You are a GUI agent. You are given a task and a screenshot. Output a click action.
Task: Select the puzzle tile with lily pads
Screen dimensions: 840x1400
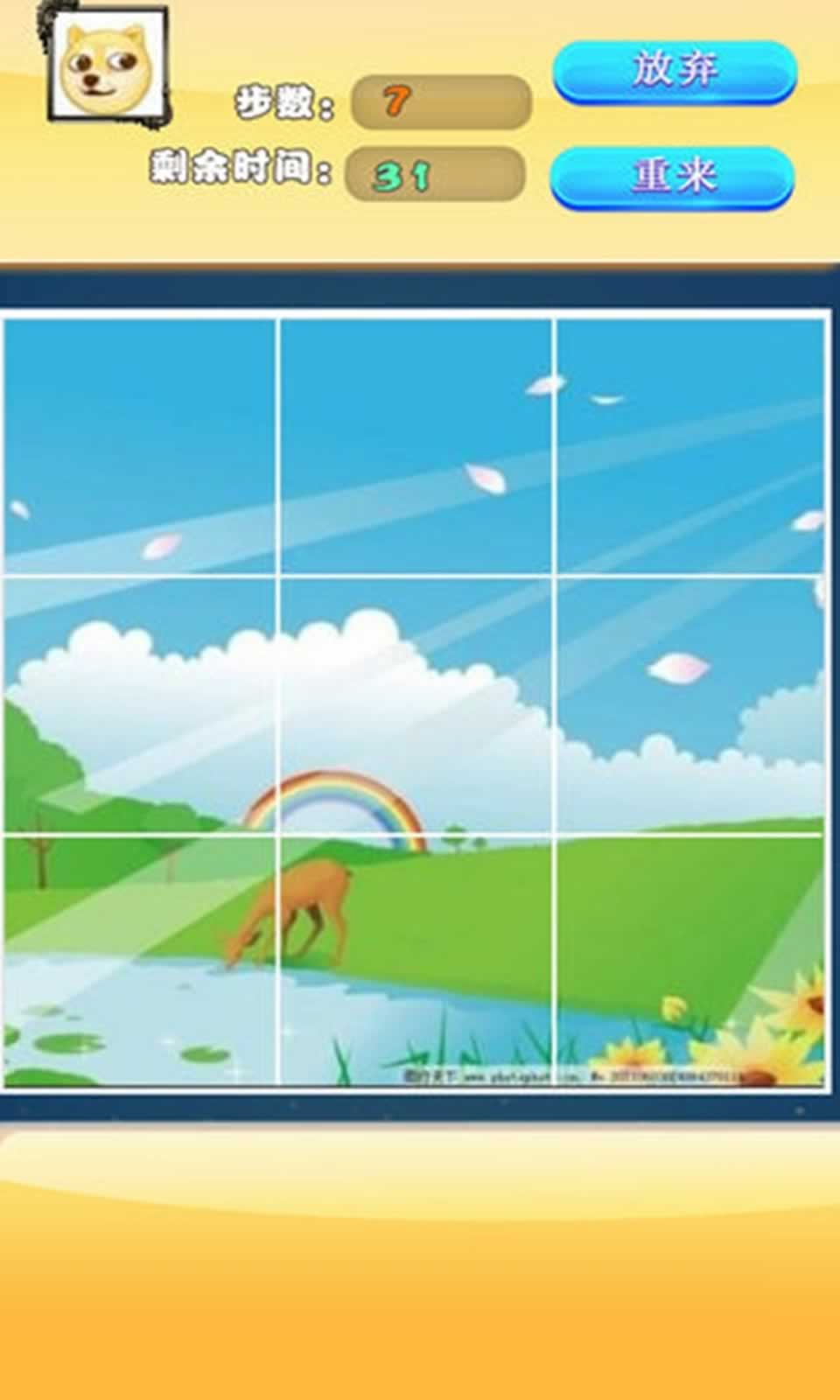140,961
